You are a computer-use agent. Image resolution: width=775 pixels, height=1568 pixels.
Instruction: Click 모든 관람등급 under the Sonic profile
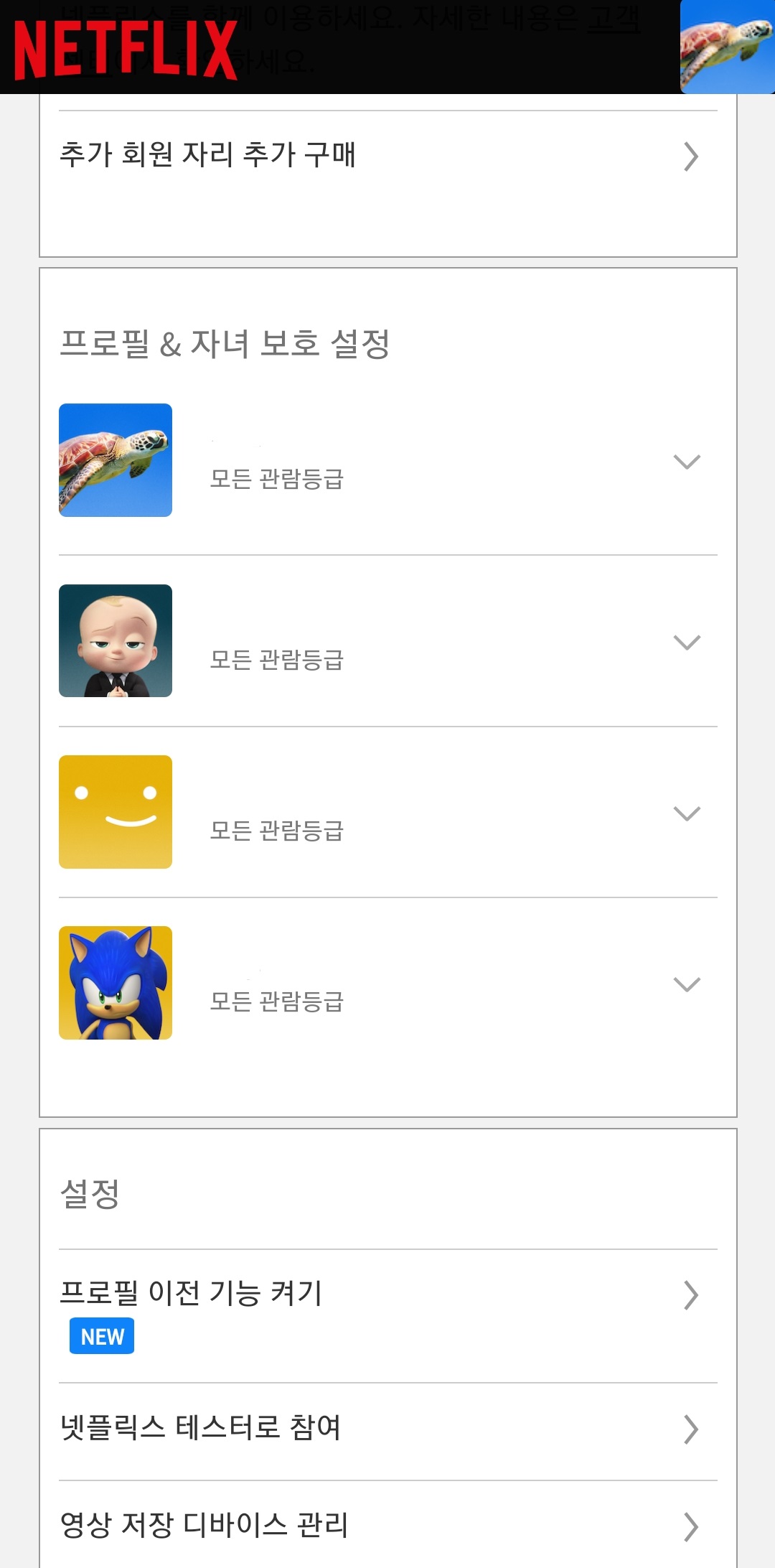coord(276,1002)
